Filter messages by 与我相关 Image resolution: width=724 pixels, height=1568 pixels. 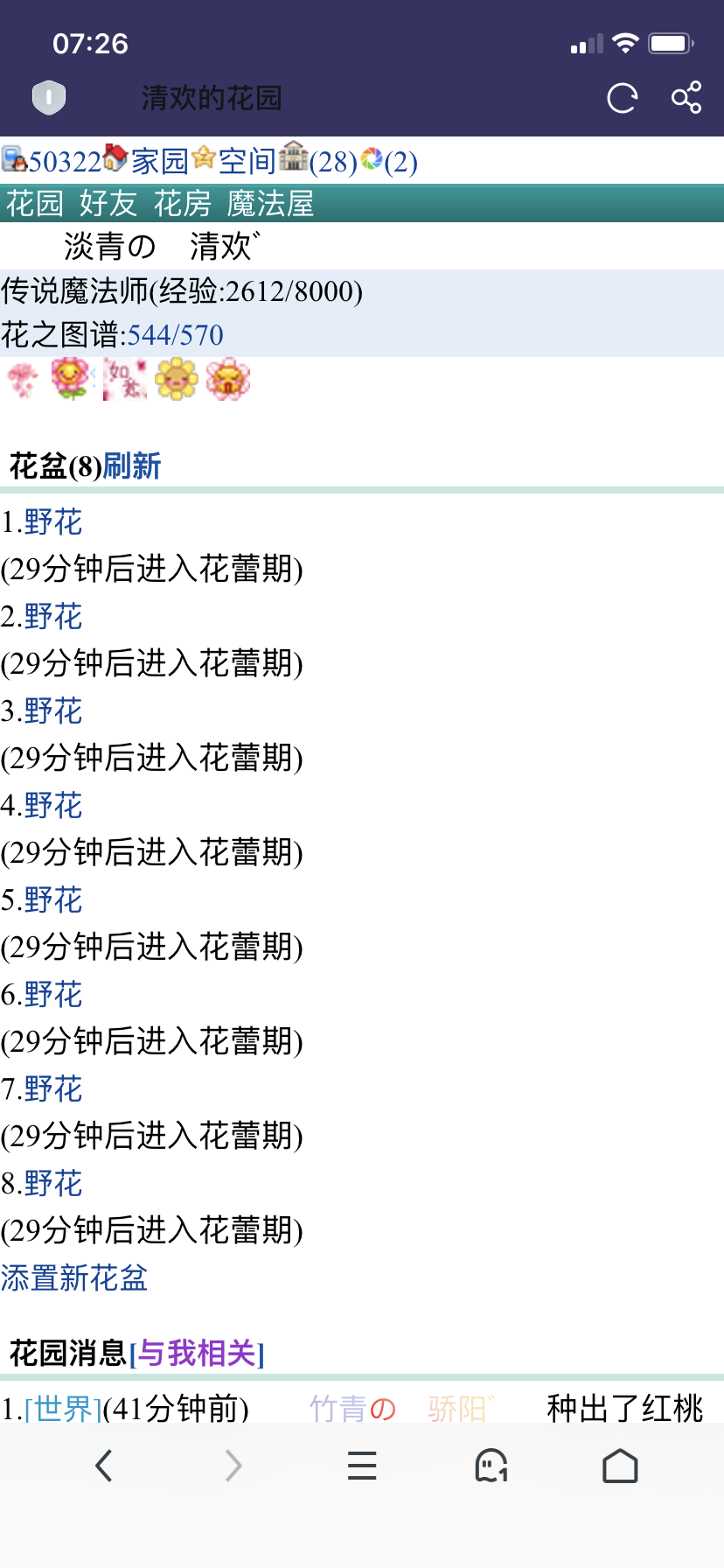coord(197,1354)
